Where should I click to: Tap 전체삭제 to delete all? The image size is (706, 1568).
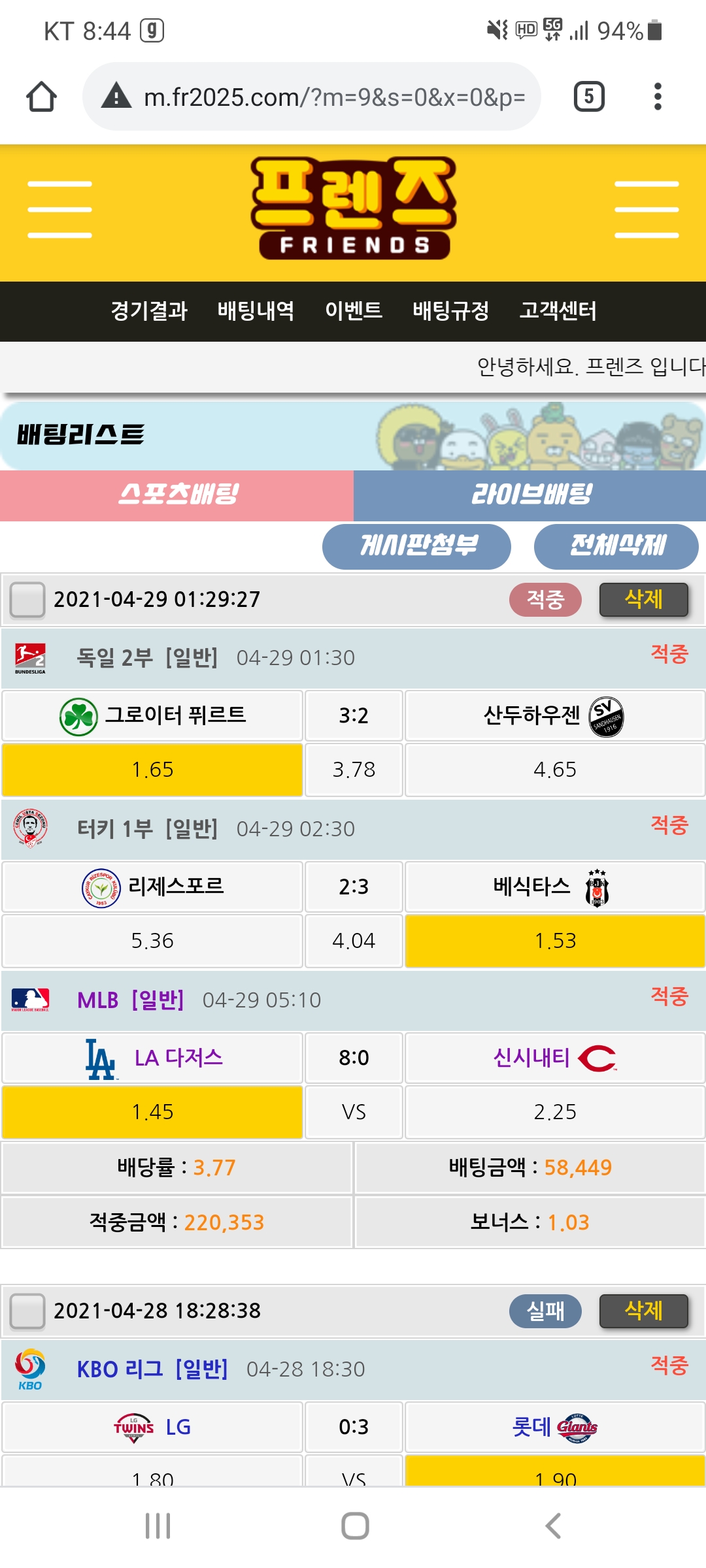[x=616, y=546]
